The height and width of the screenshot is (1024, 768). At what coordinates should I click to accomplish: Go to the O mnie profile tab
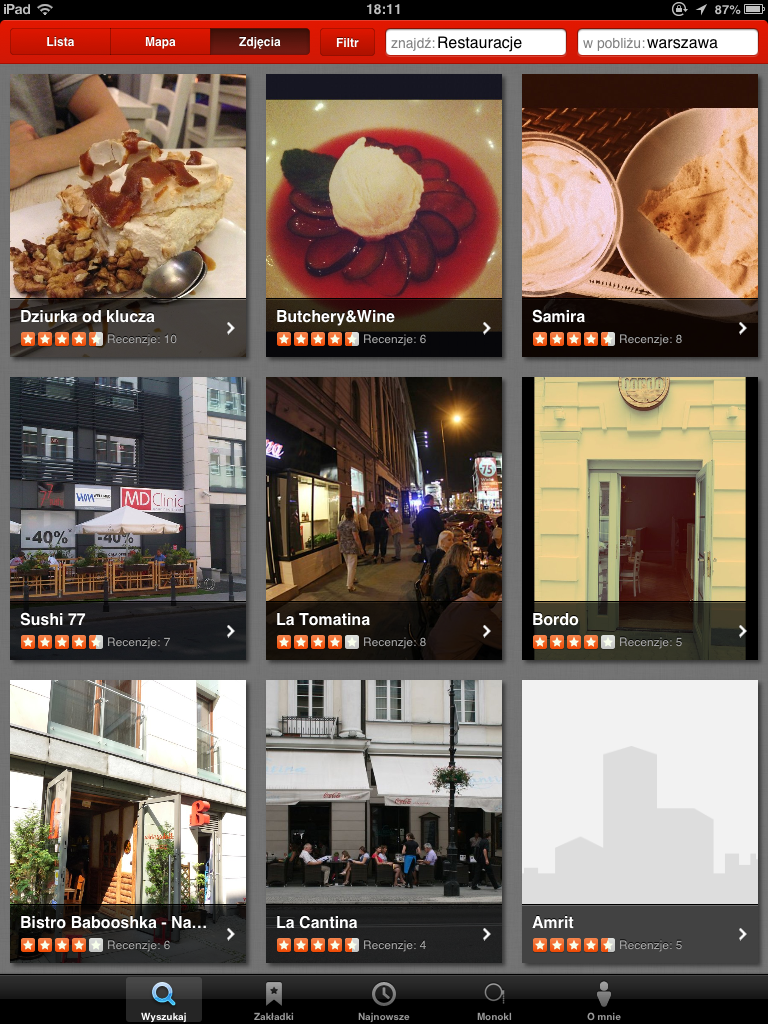(604, 1000)
